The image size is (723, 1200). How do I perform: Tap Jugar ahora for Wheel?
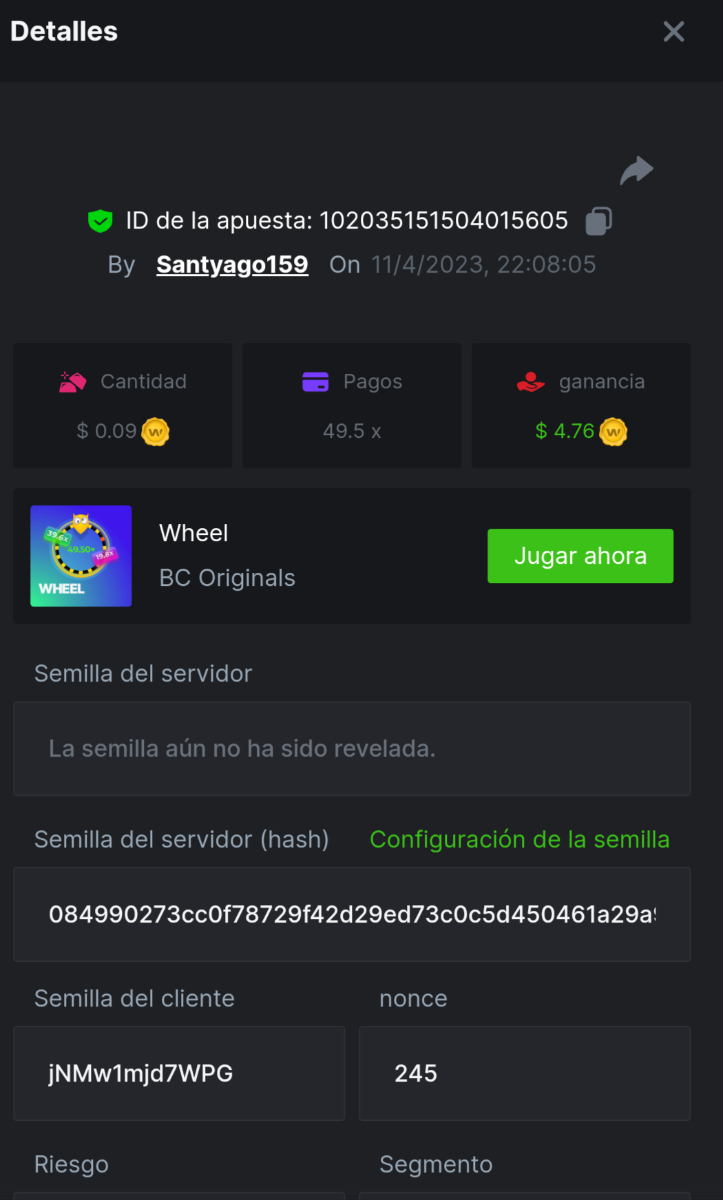click(x=580, y=556)
